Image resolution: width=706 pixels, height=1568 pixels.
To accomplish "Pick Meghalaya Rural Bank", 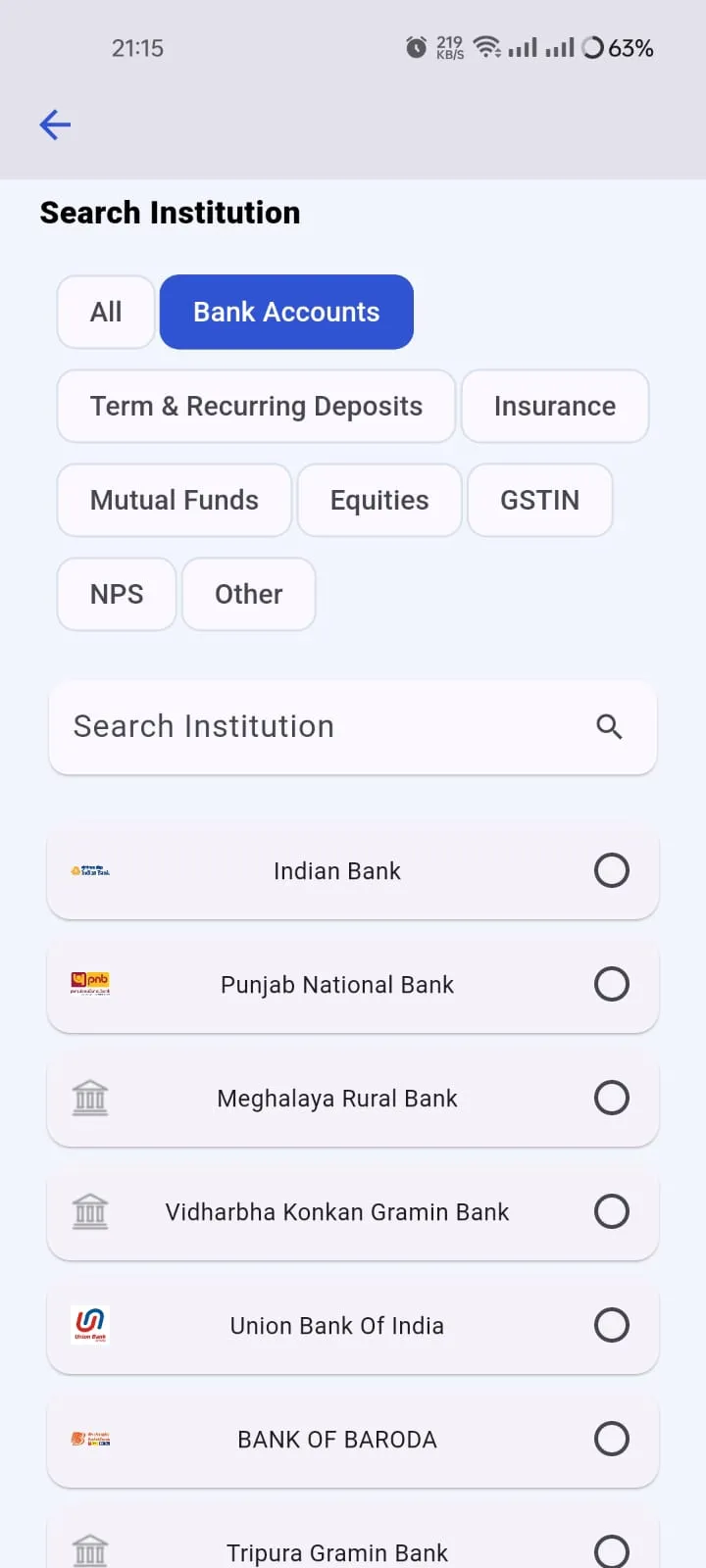I will pos(353,1099).
